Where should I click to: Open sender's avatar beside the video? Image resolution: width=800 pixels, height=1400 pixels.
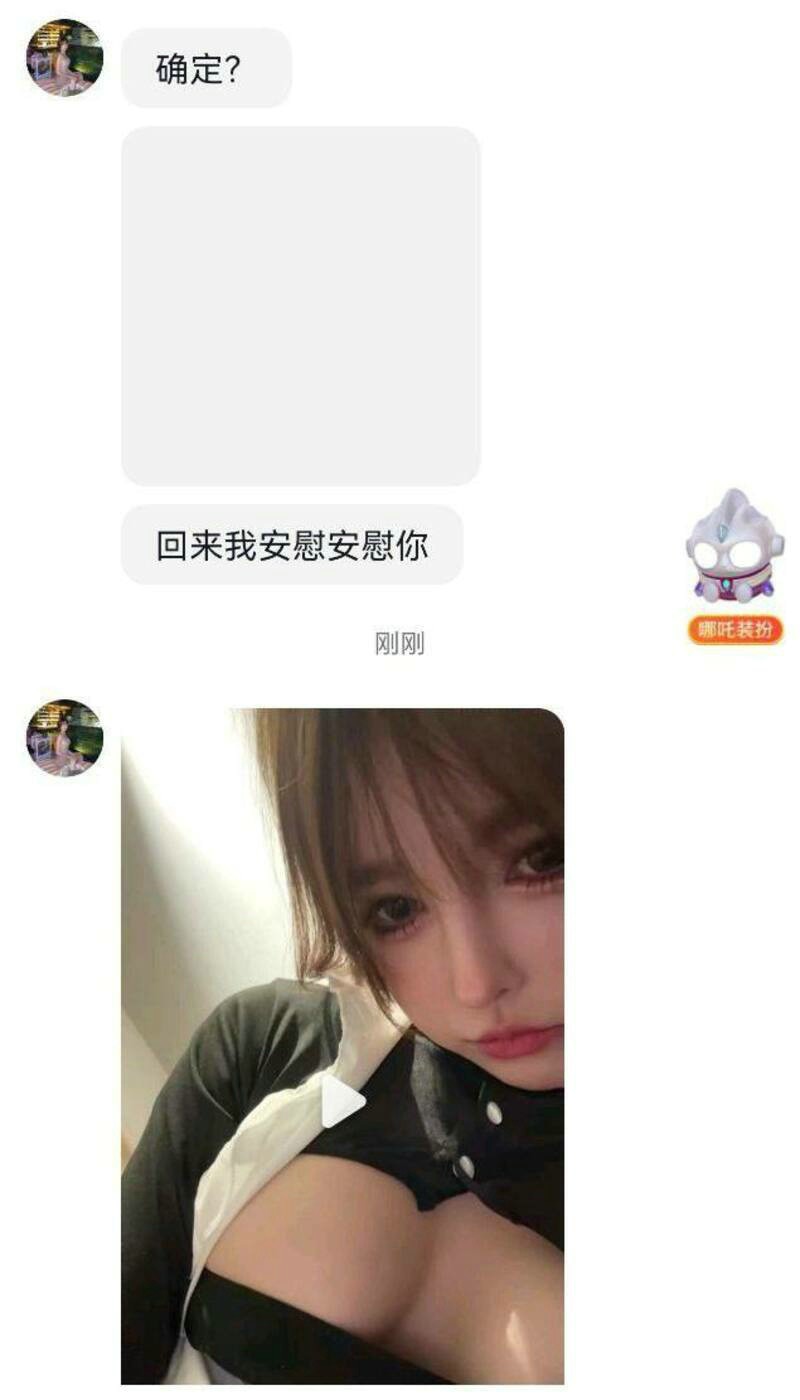[65, 738]
